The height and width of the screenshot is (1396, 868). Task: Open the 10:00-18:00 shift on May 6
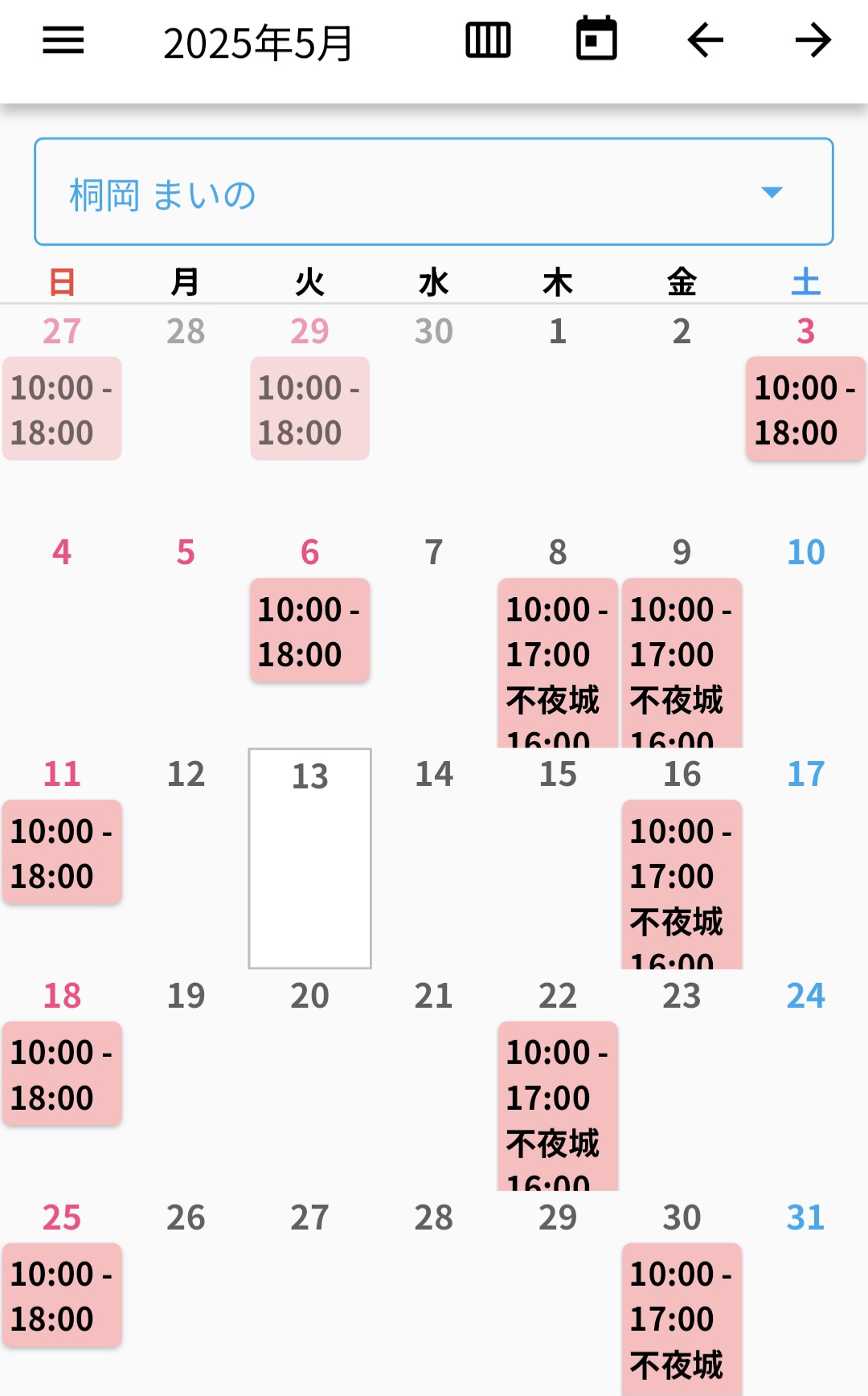[x=309, y=631]
